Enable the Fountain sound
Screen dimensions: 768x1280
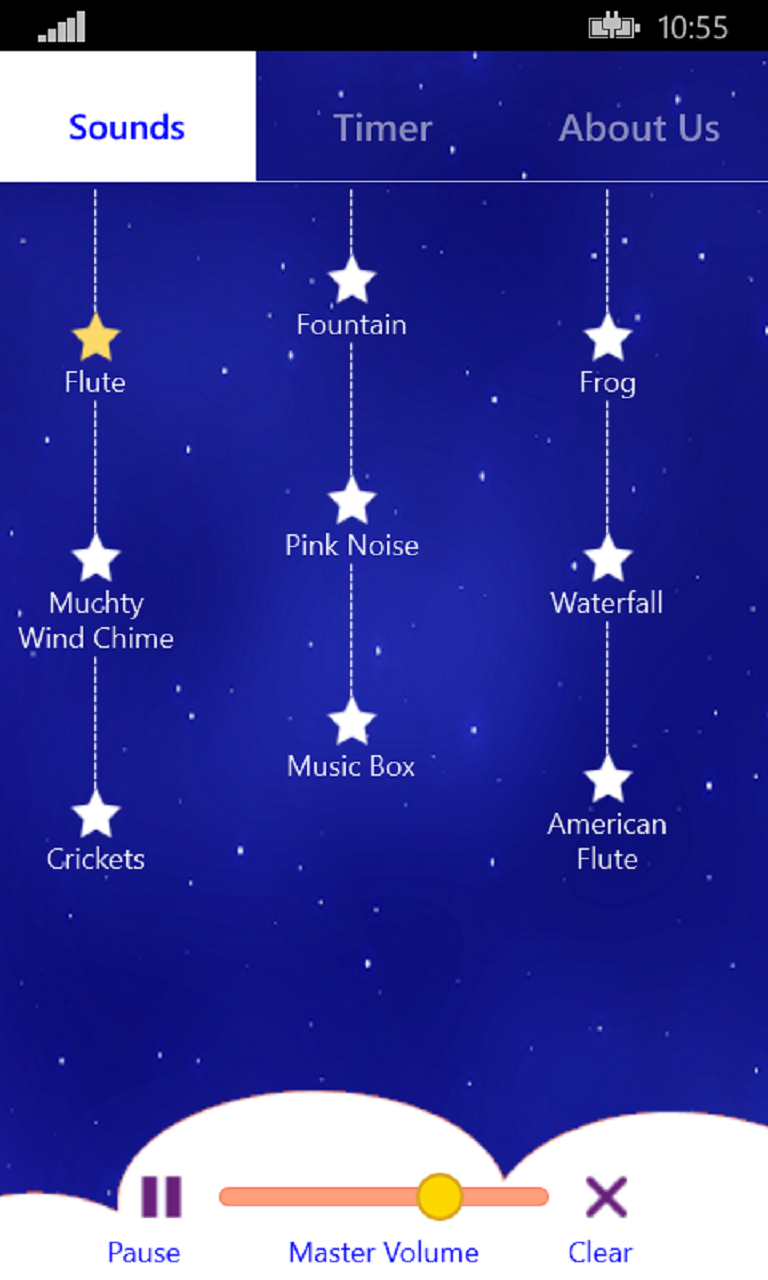(x=351, y=280)
